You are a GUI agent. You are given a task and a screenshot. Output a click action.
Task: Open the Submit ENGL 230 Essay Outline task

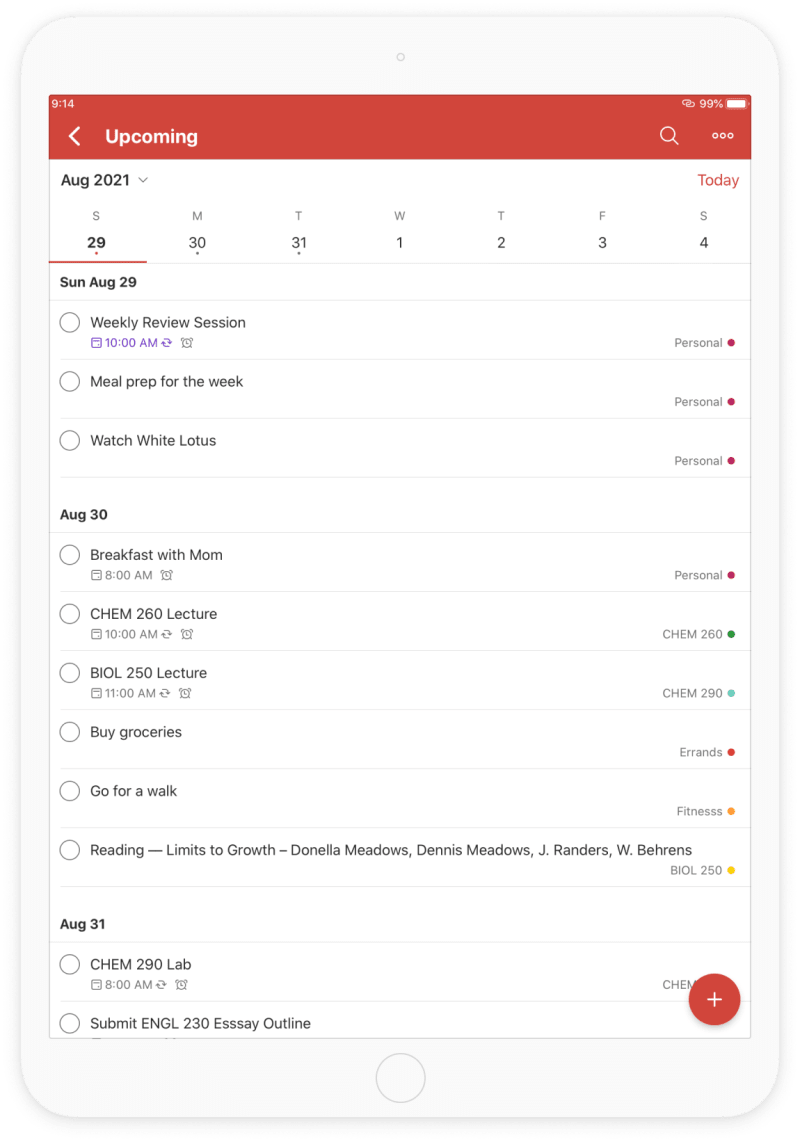pyautogui.click(x=200, y=1023)
